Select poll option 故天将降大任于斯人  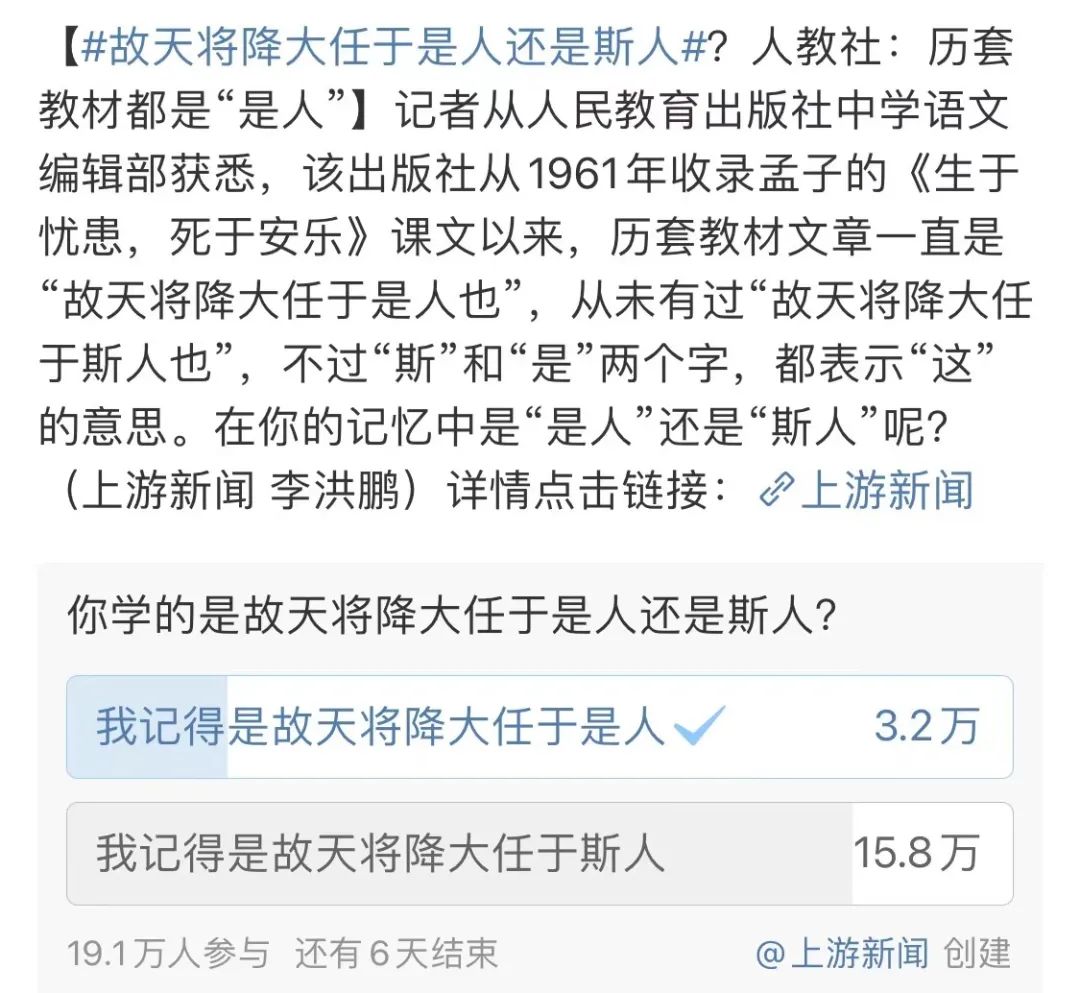pyautogui.click(x=539, y=854)
